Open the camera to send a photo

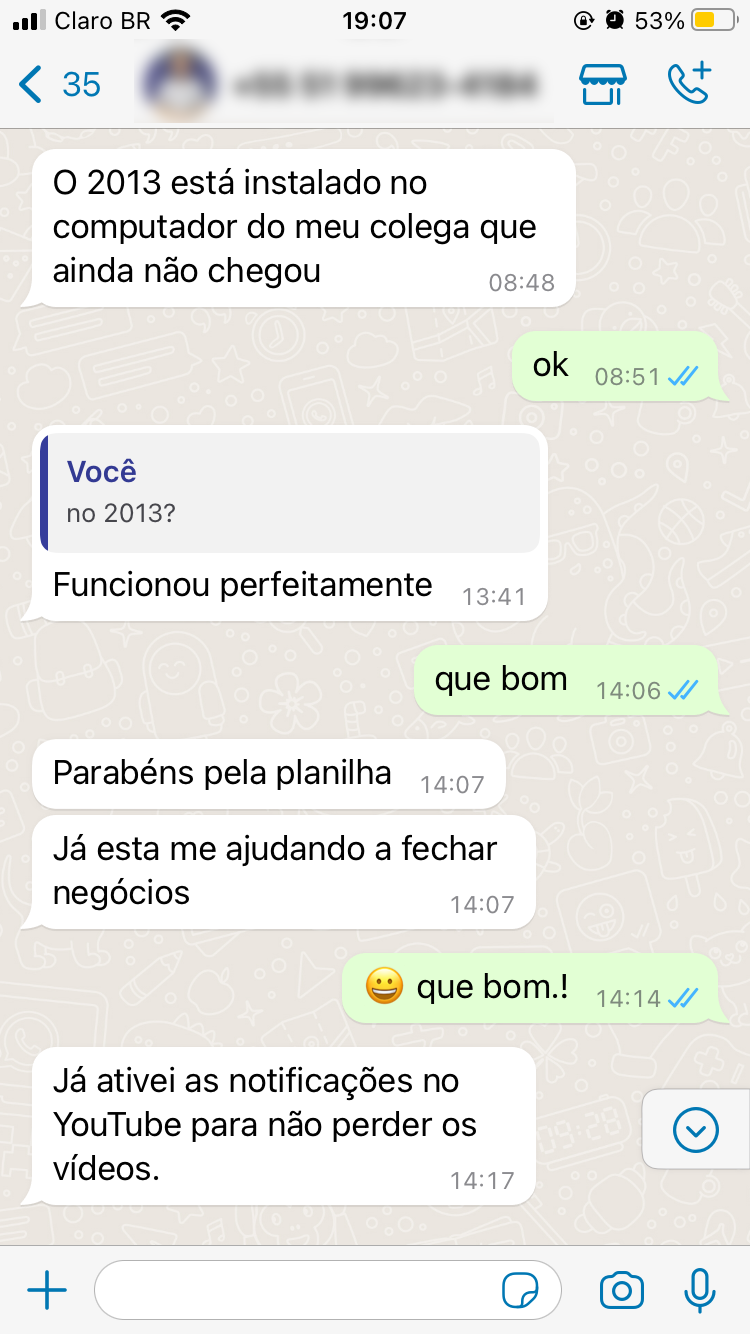point(622,1291)
